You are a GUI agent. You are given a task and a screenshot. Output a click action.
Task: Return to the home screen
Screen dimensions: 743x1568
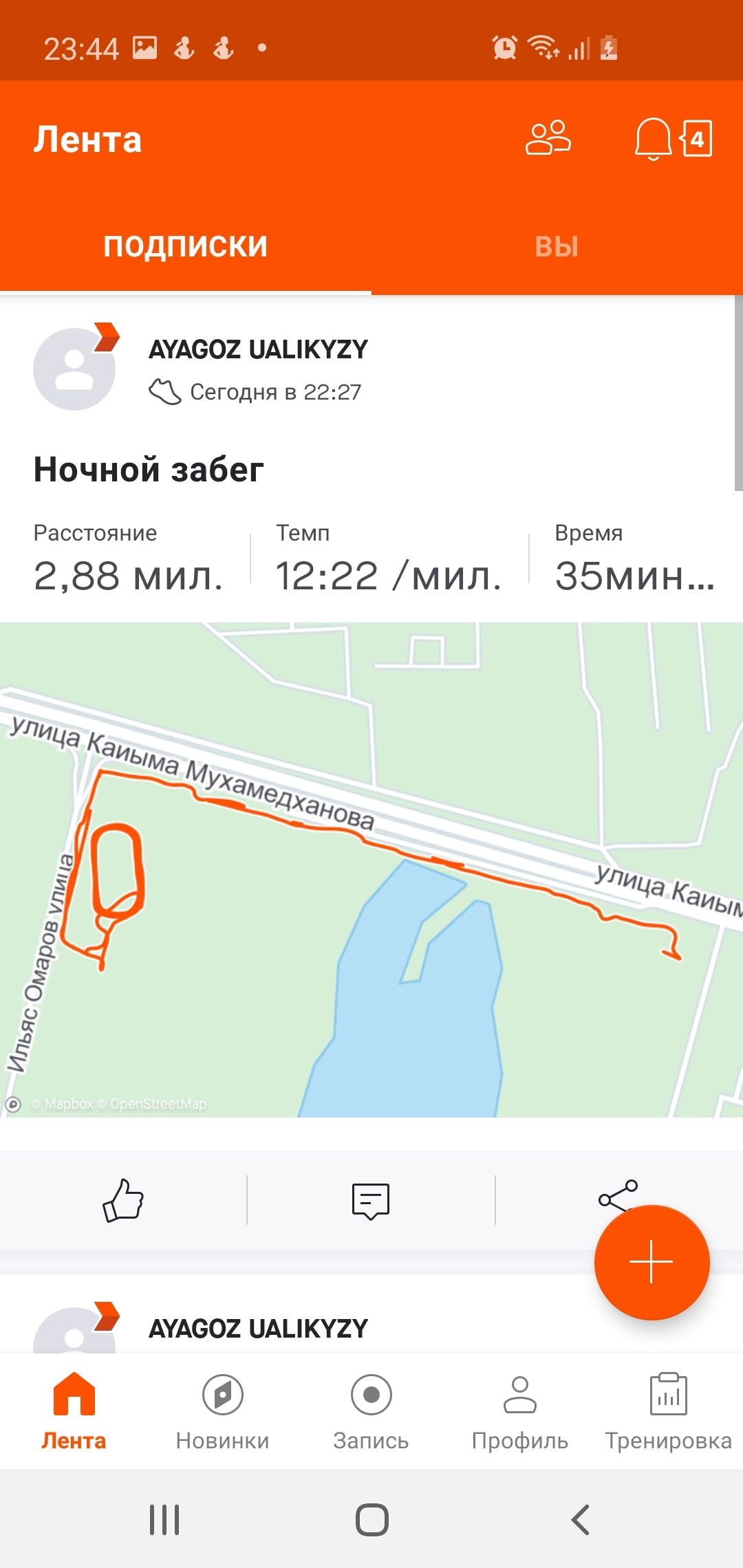click(371, 1520)
